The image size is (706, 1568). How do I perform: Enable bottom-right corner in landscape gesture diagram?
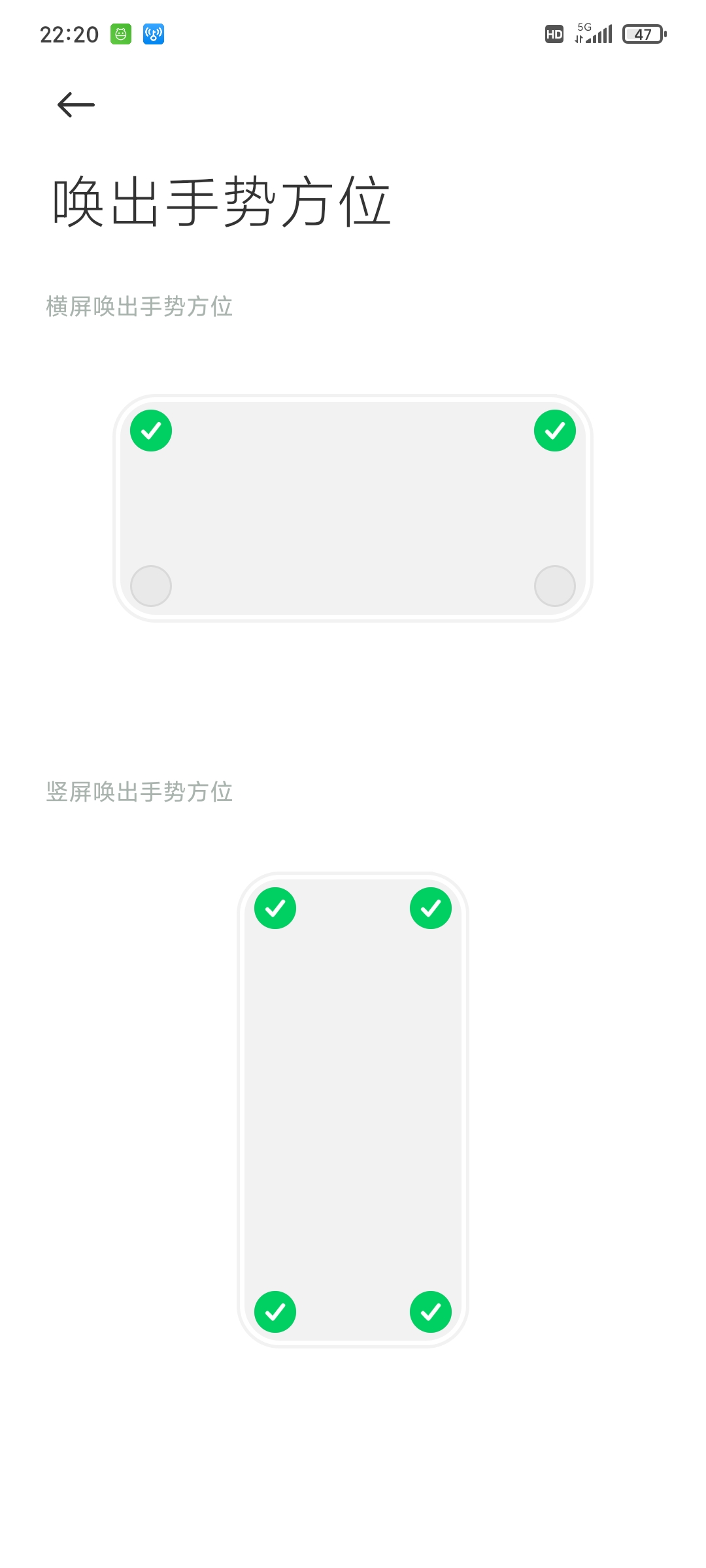click(x=555, y=586)
